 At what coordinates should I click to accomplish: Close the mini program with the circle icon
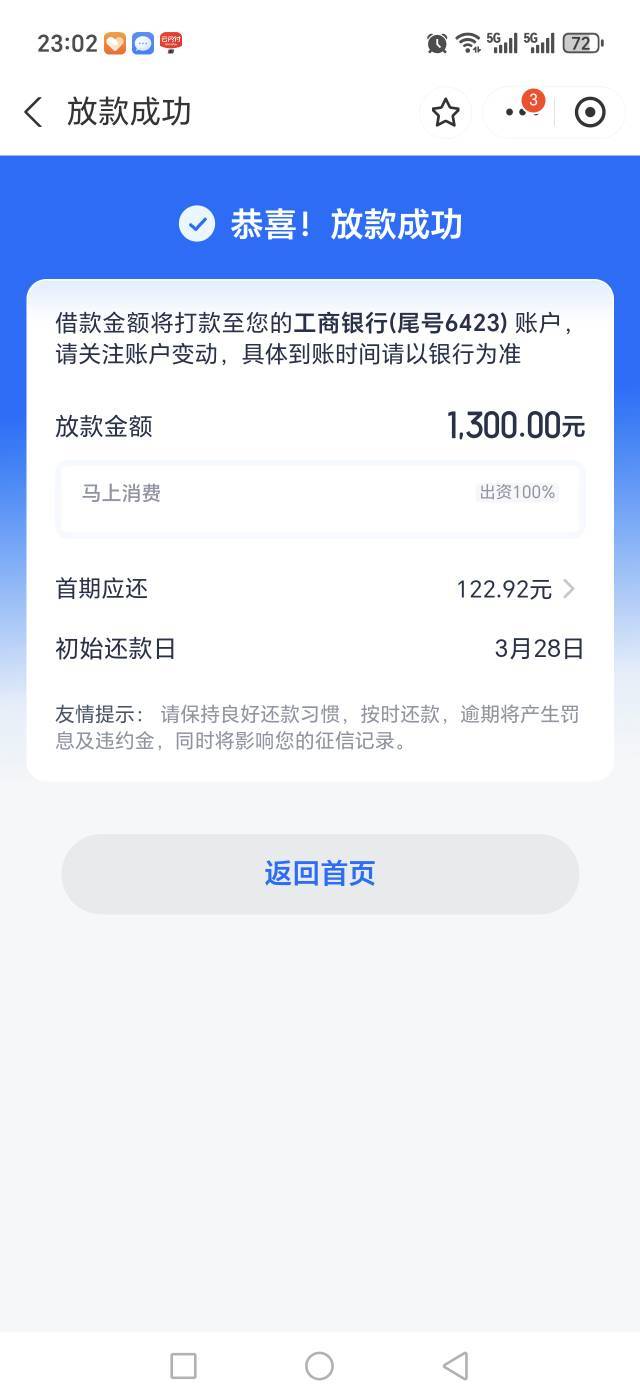[590, 112]
